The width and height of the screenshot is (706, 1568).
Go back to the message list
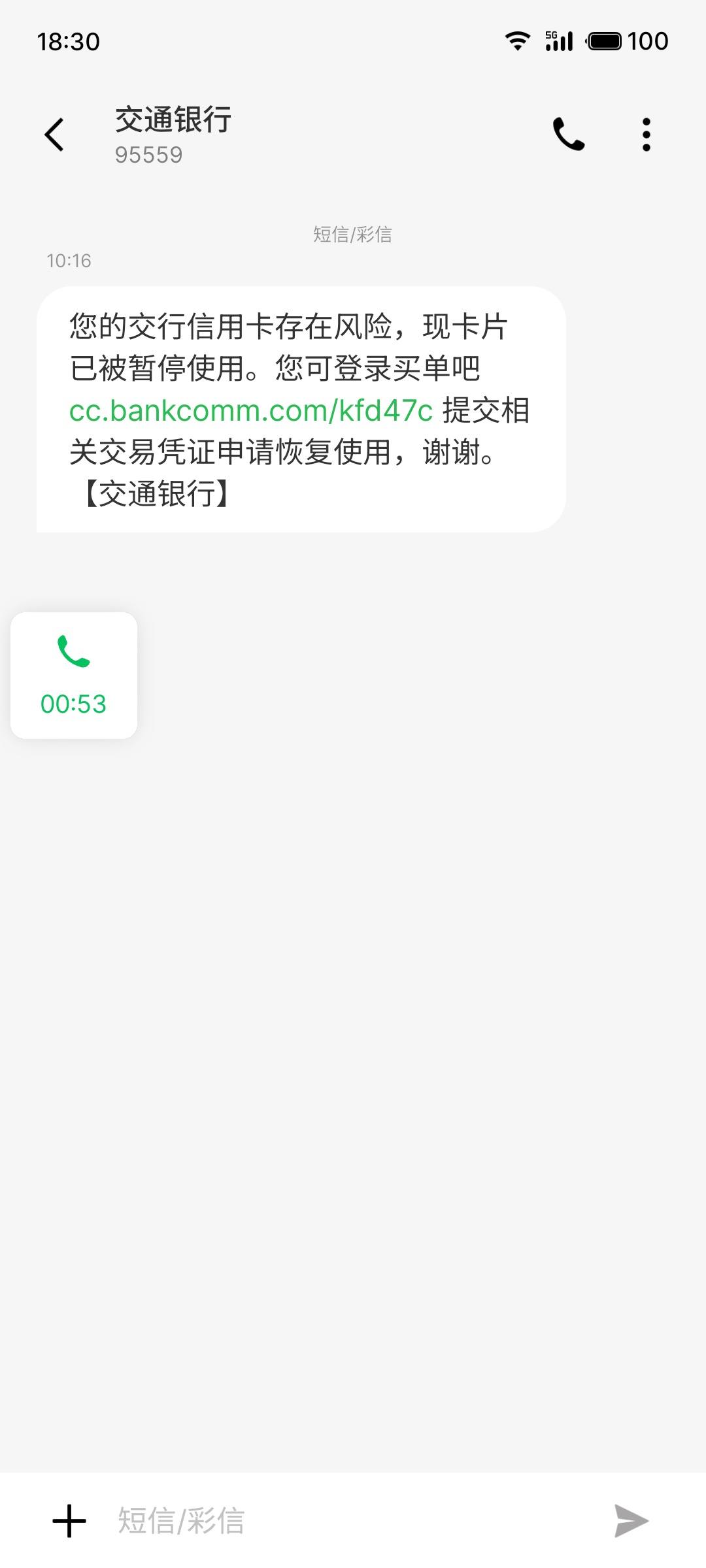(x=54, y=135)
